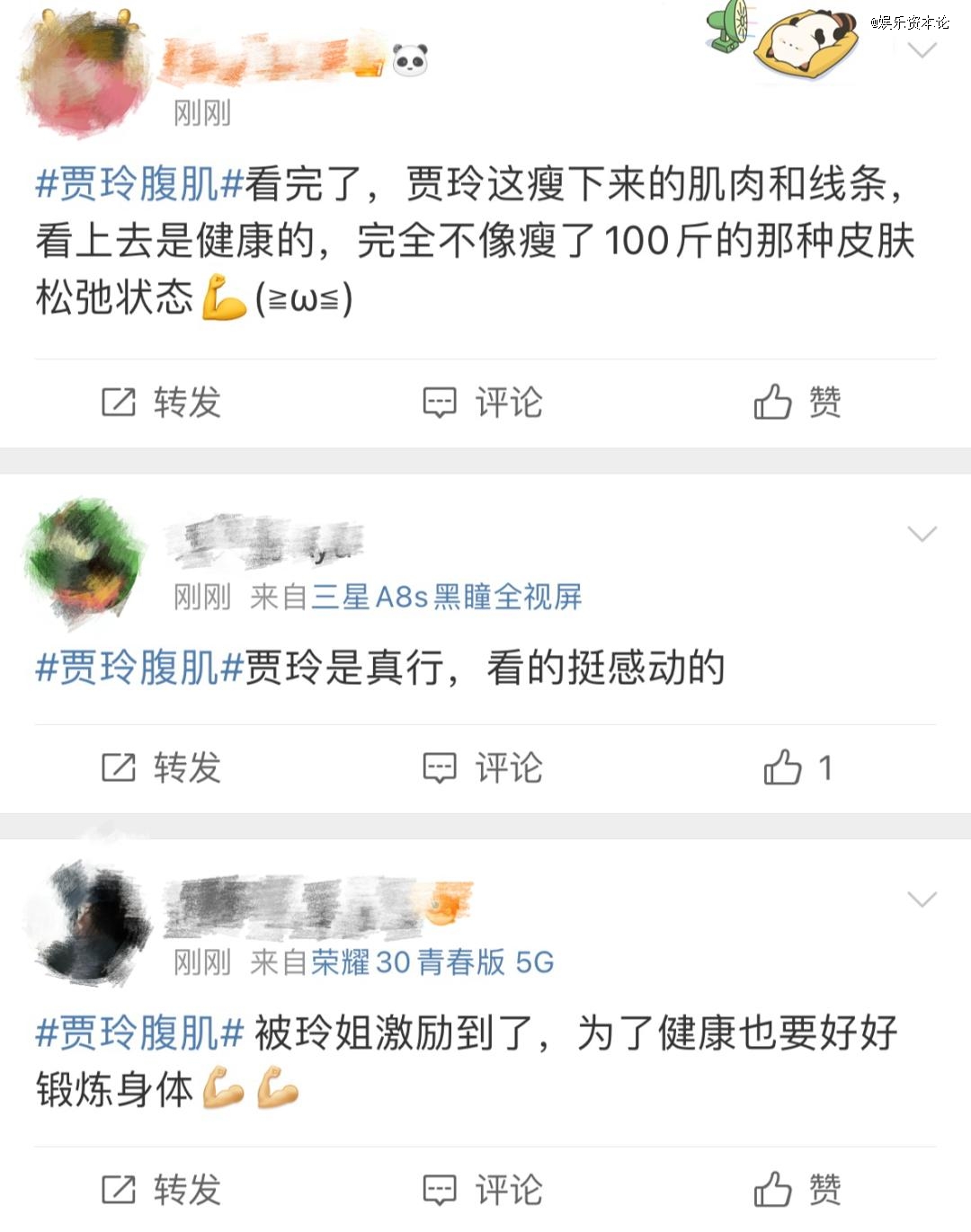
Task: Open comments on the second post
Action: pyautogui.click(x=438, y=768)
